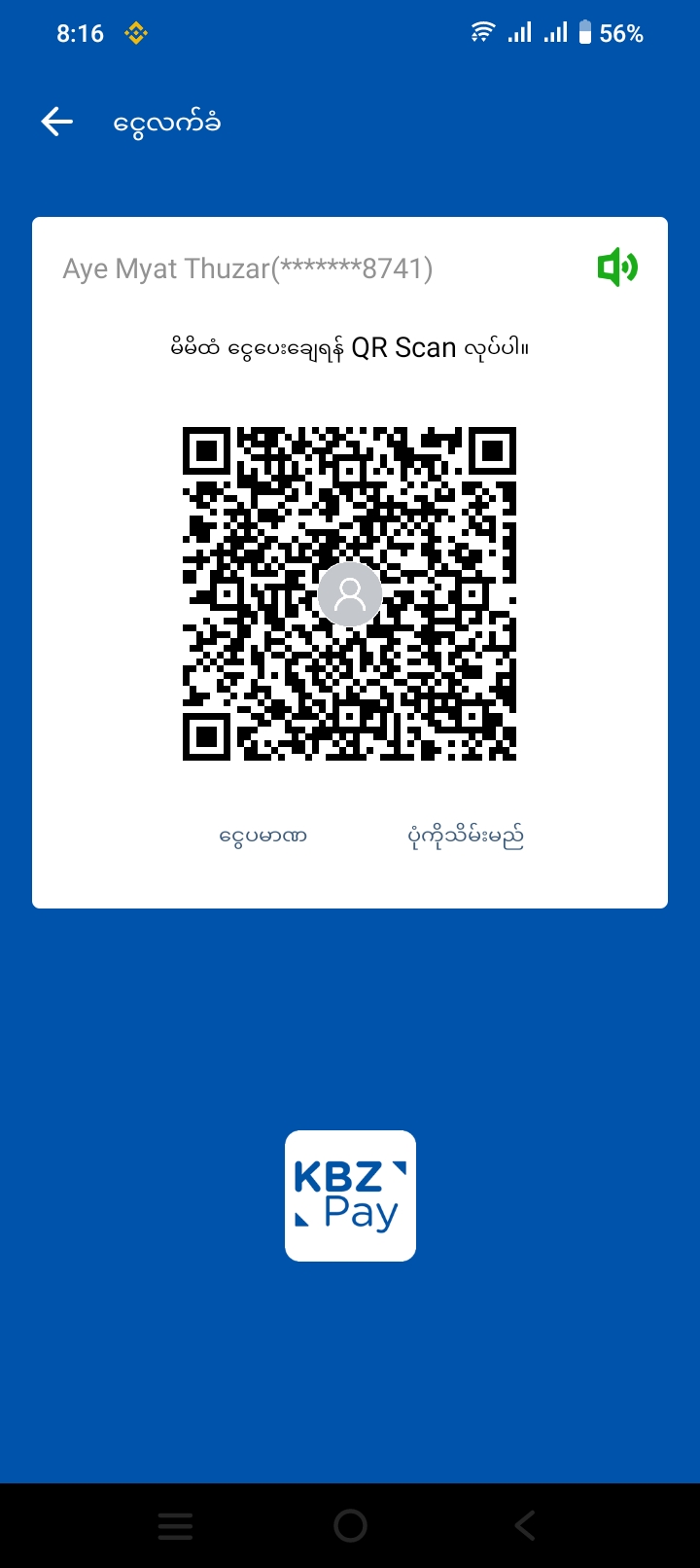Go back using the top arrow
Viewport: 700px width, 1568px height.
point(57,122)
